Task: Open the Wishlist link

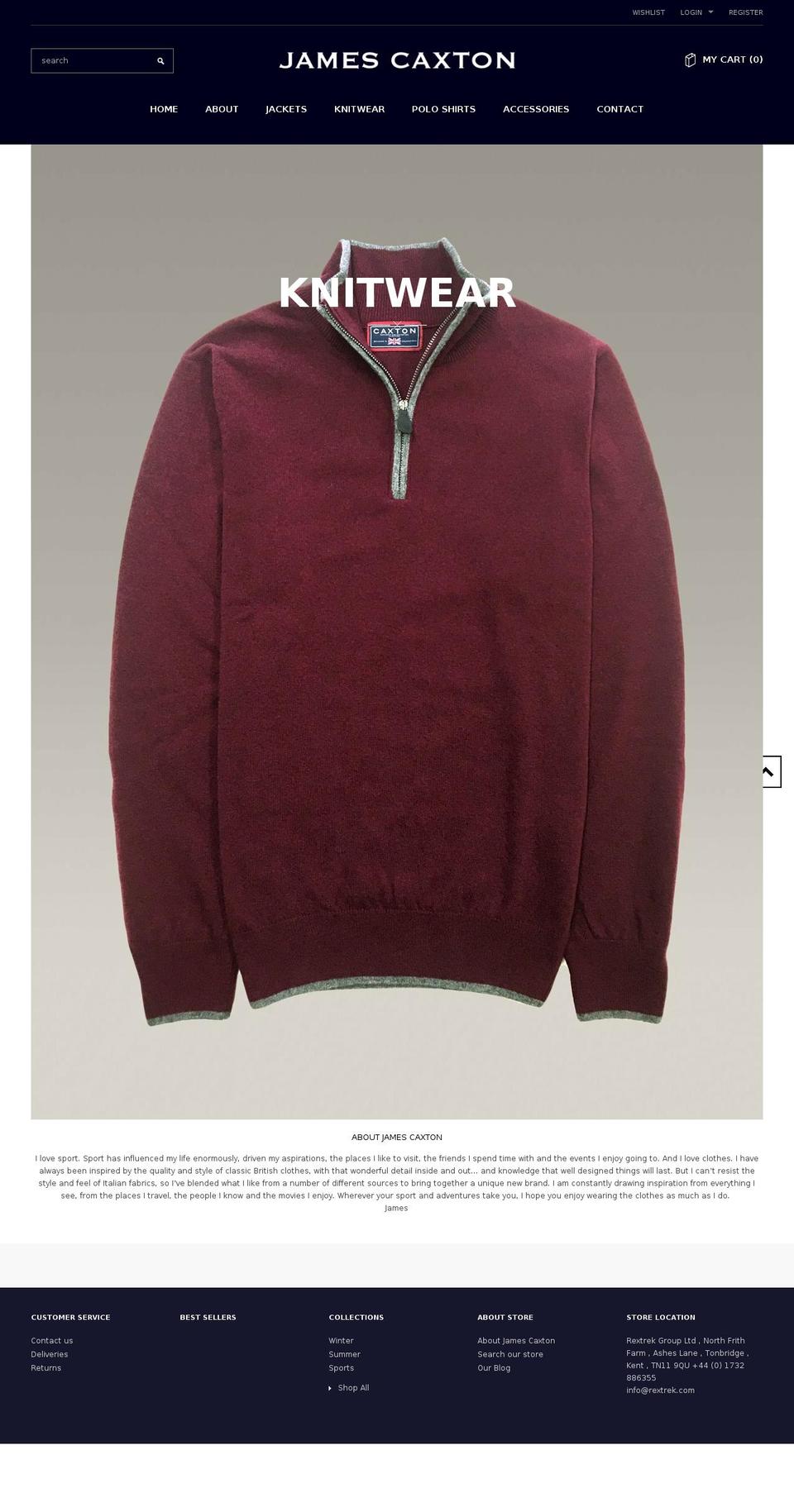Action: pyautogui.click(x=648, y=12)
